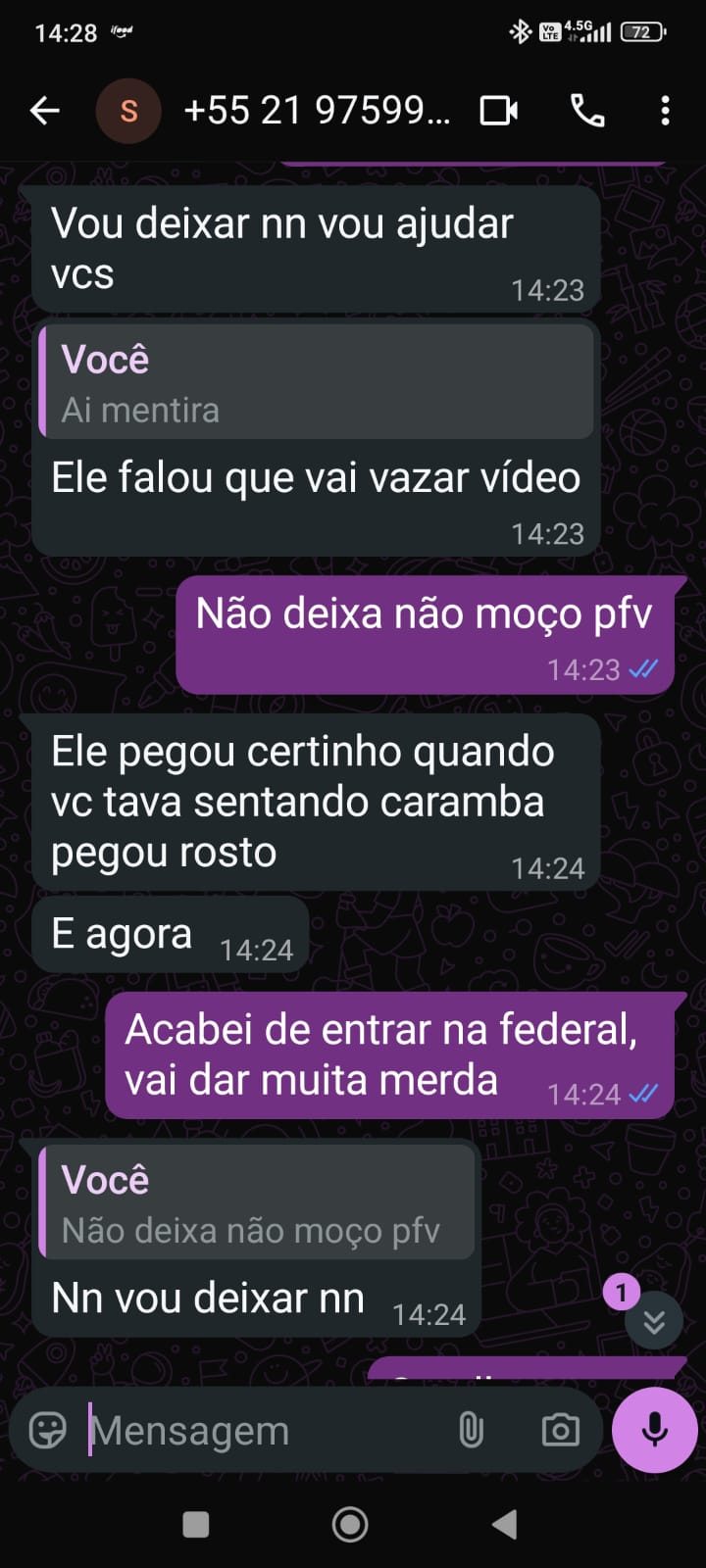Open the contact's profile photo

[128, 112]
